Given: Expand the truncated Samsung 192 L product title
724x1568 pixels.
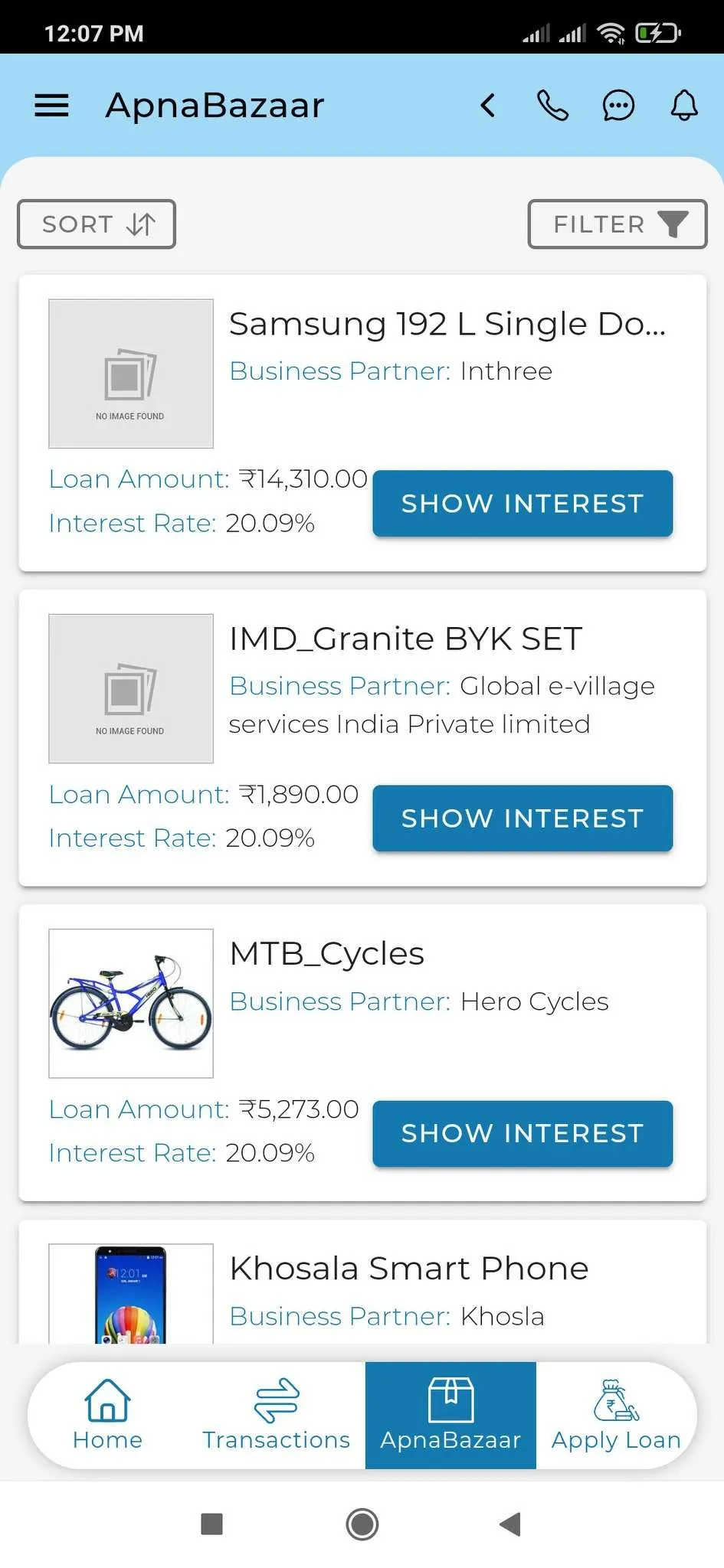Looking at the screenshot, I should [x=448, y=323].
